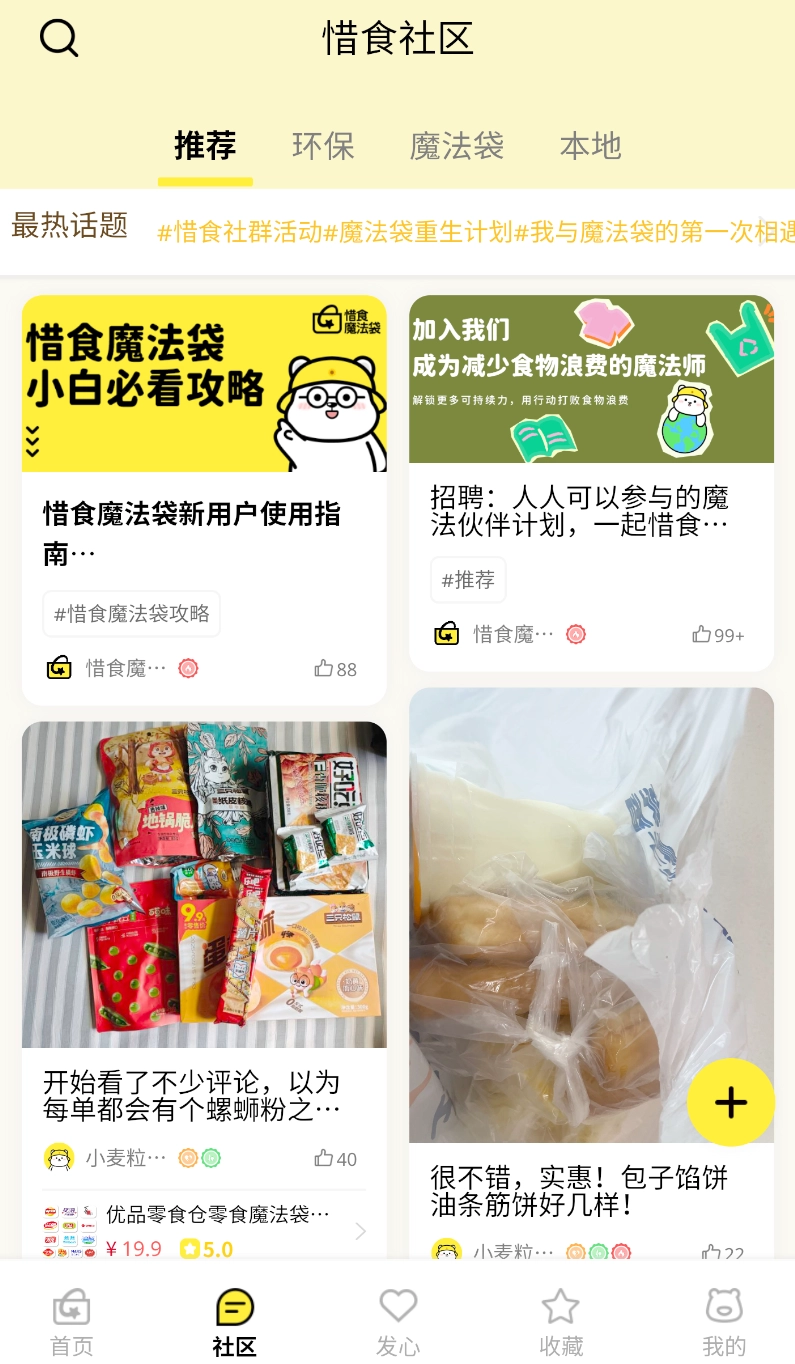Screen dimensions: 795x1364
Task: Open the 本地 tab
Action: 590,146
